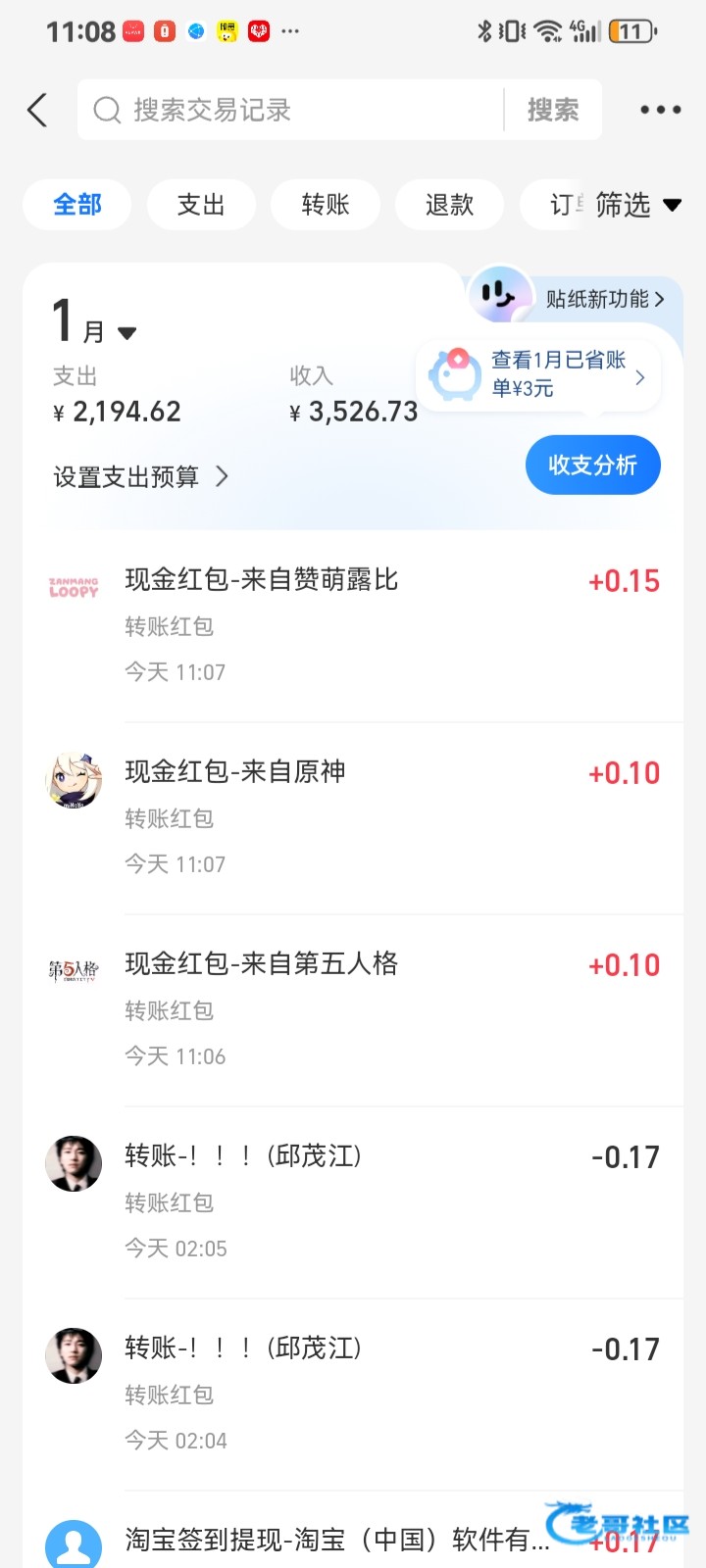
Task: Open the 第五人格 red packet record
Action: coord(353,1009)
